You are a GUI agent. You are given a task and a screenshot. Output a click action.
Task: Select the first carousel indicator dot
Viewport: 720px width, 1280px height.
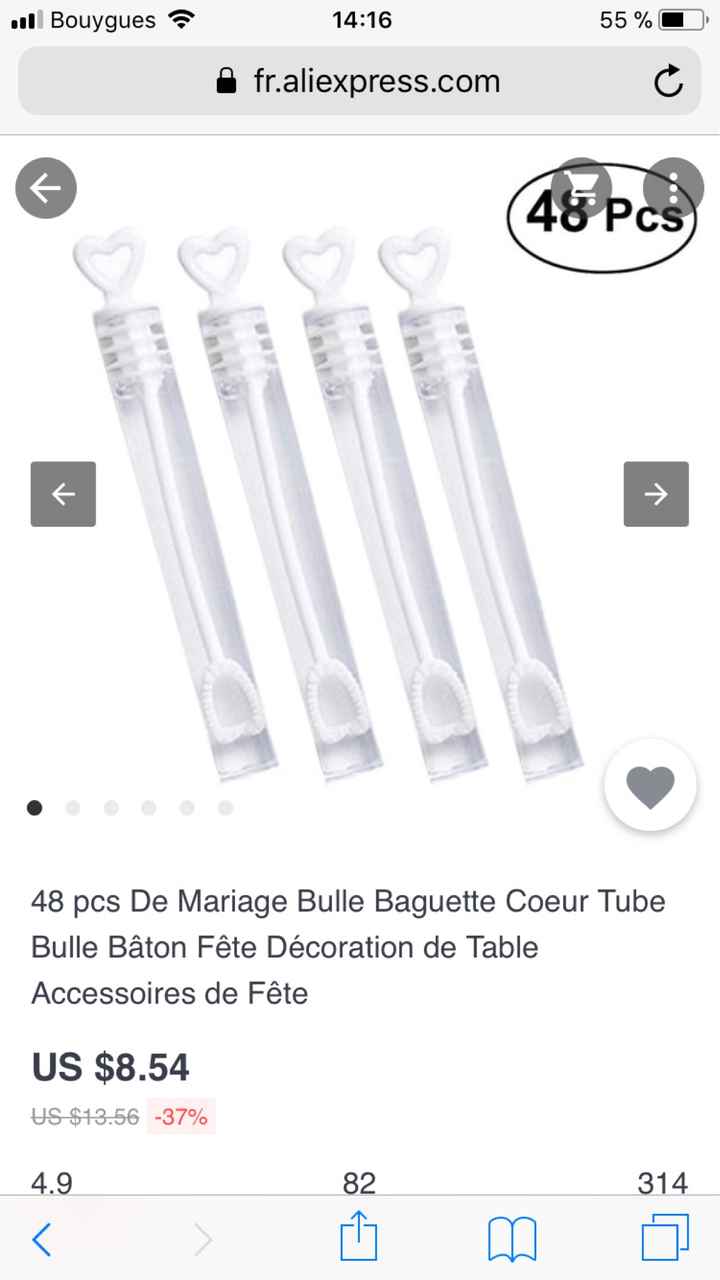[34, 807]
